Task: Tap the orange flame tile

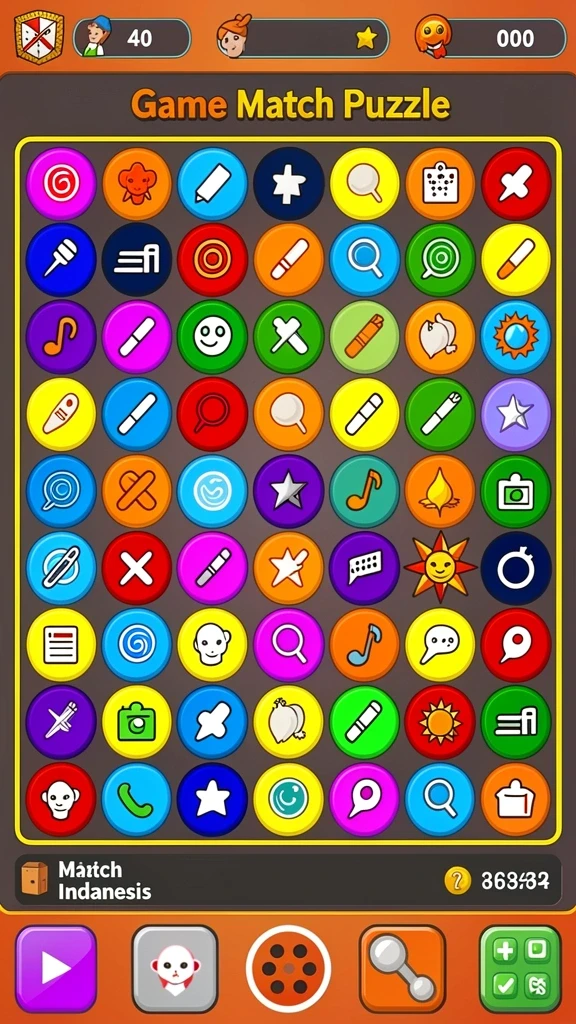Action: (440, 490)
